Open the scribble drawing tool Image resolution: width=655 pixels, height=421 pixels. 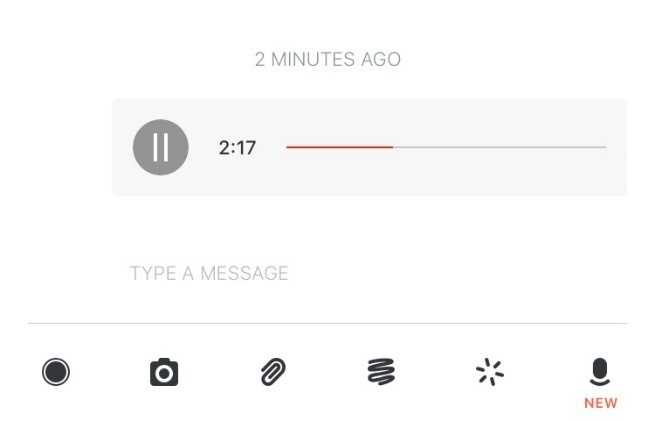(380, 373)
